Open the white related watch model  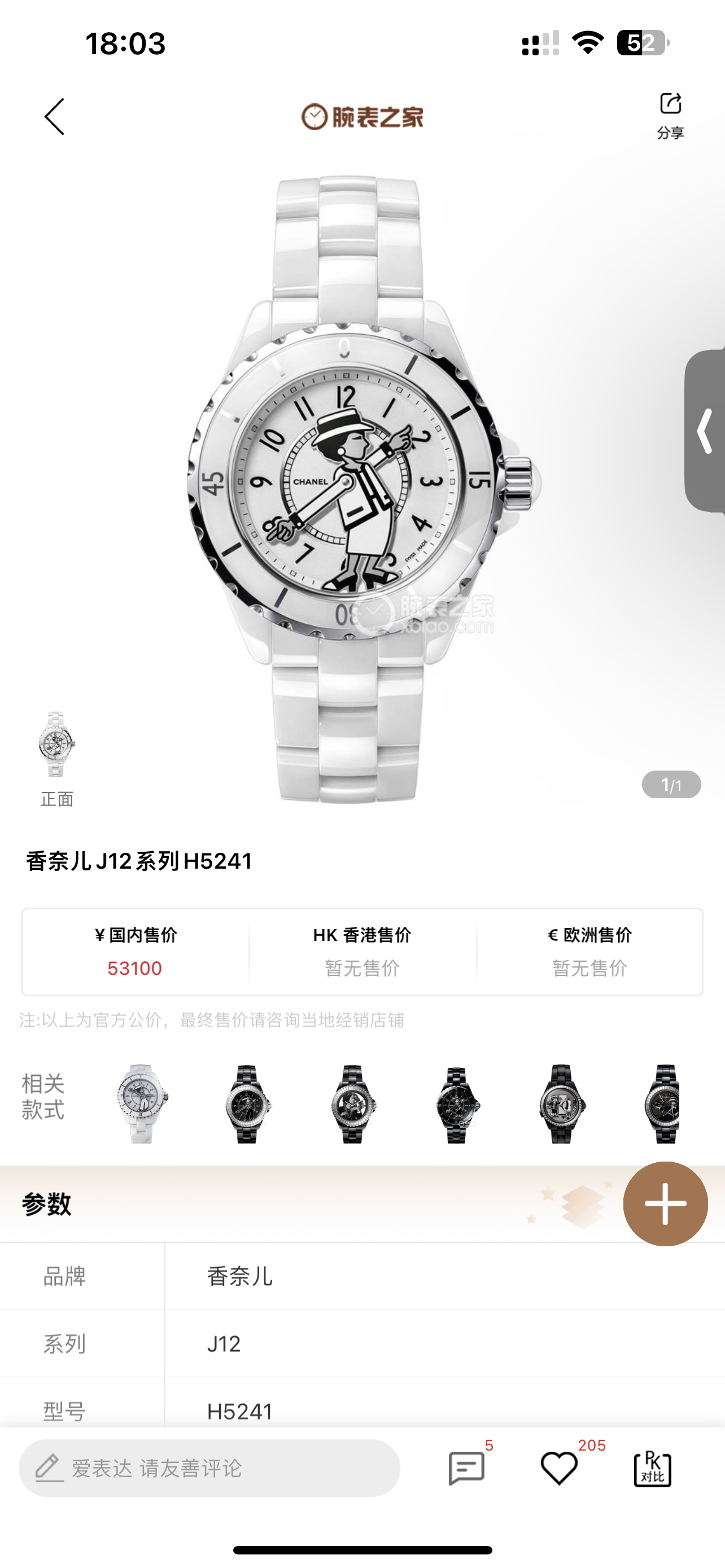click(x=142, y=1103)
